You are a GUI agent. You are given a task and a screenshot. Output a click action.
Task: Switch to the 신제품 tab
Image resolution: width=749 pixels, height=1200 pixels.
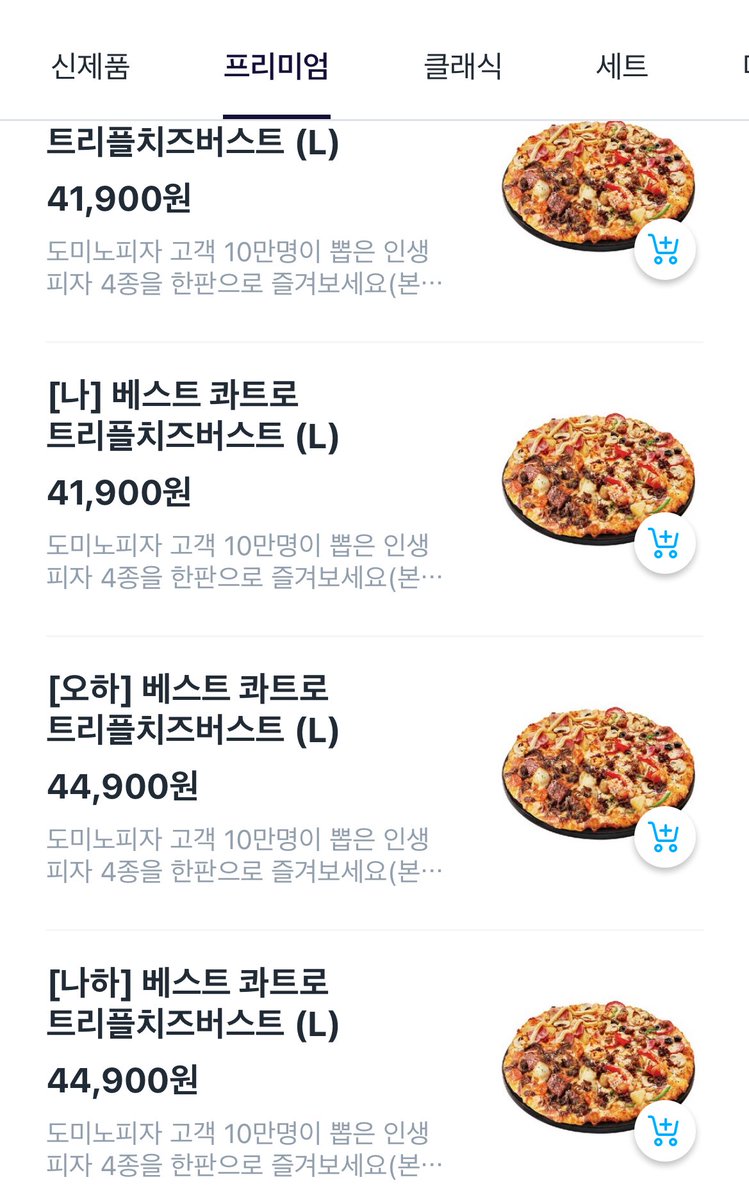90,67
